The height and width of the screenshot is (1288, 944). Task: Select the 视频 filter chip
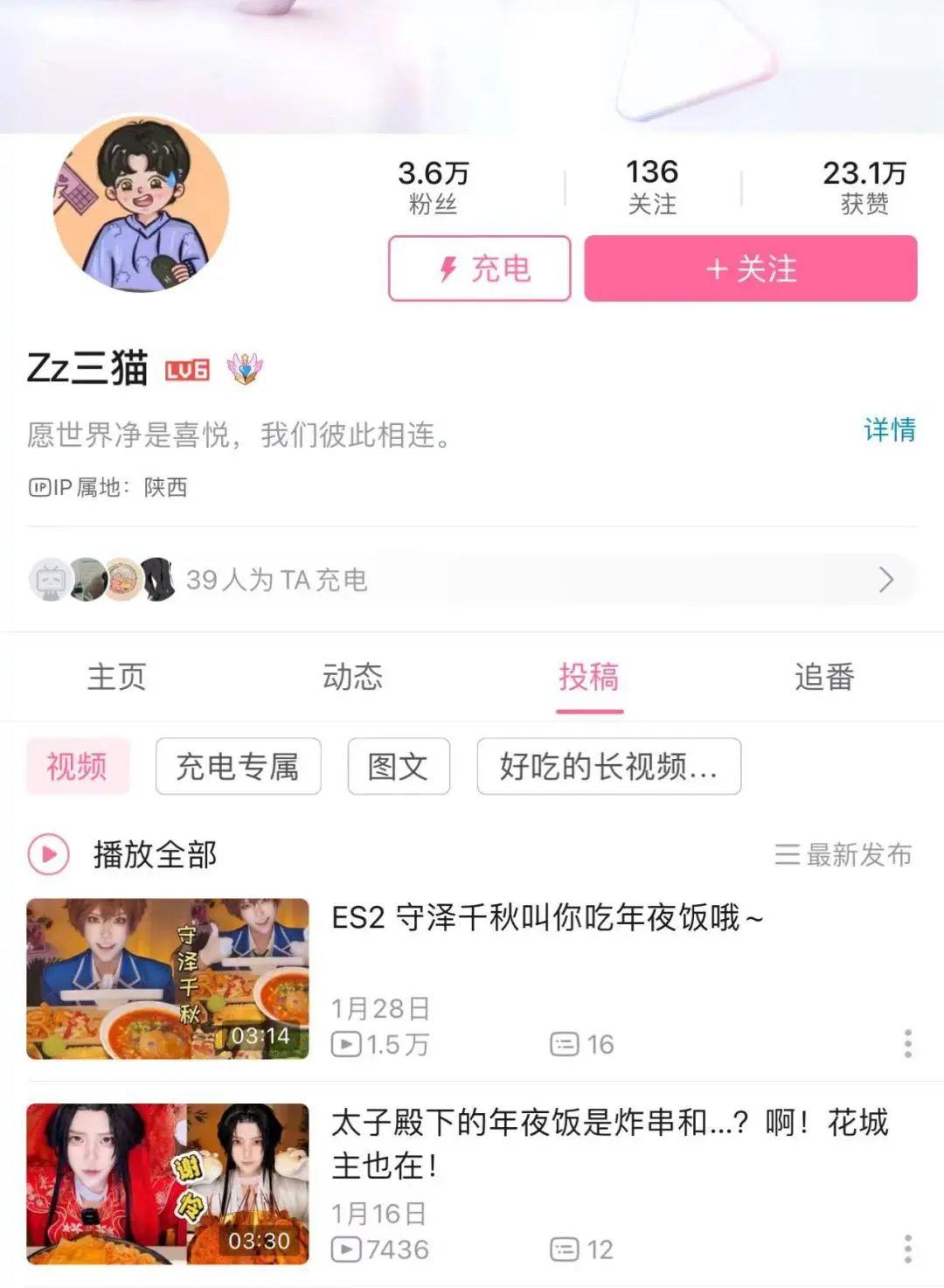(78, 767)
